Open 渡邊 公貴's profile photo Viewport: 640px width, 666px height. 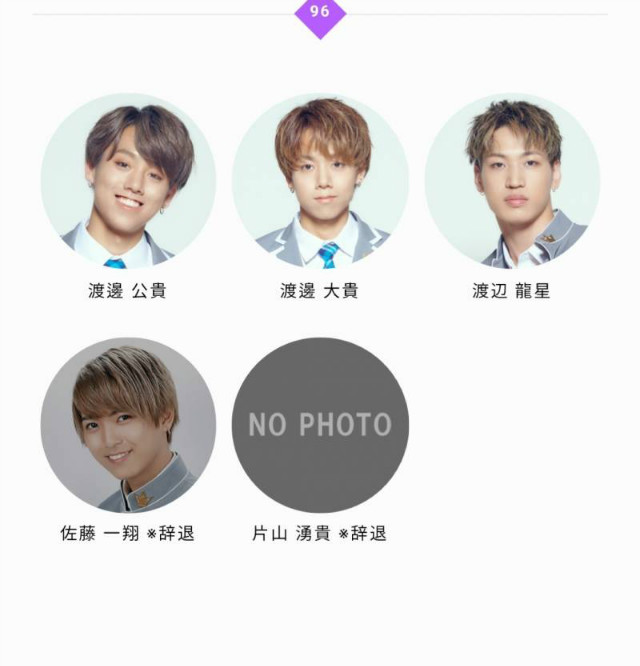click(128, 181)
